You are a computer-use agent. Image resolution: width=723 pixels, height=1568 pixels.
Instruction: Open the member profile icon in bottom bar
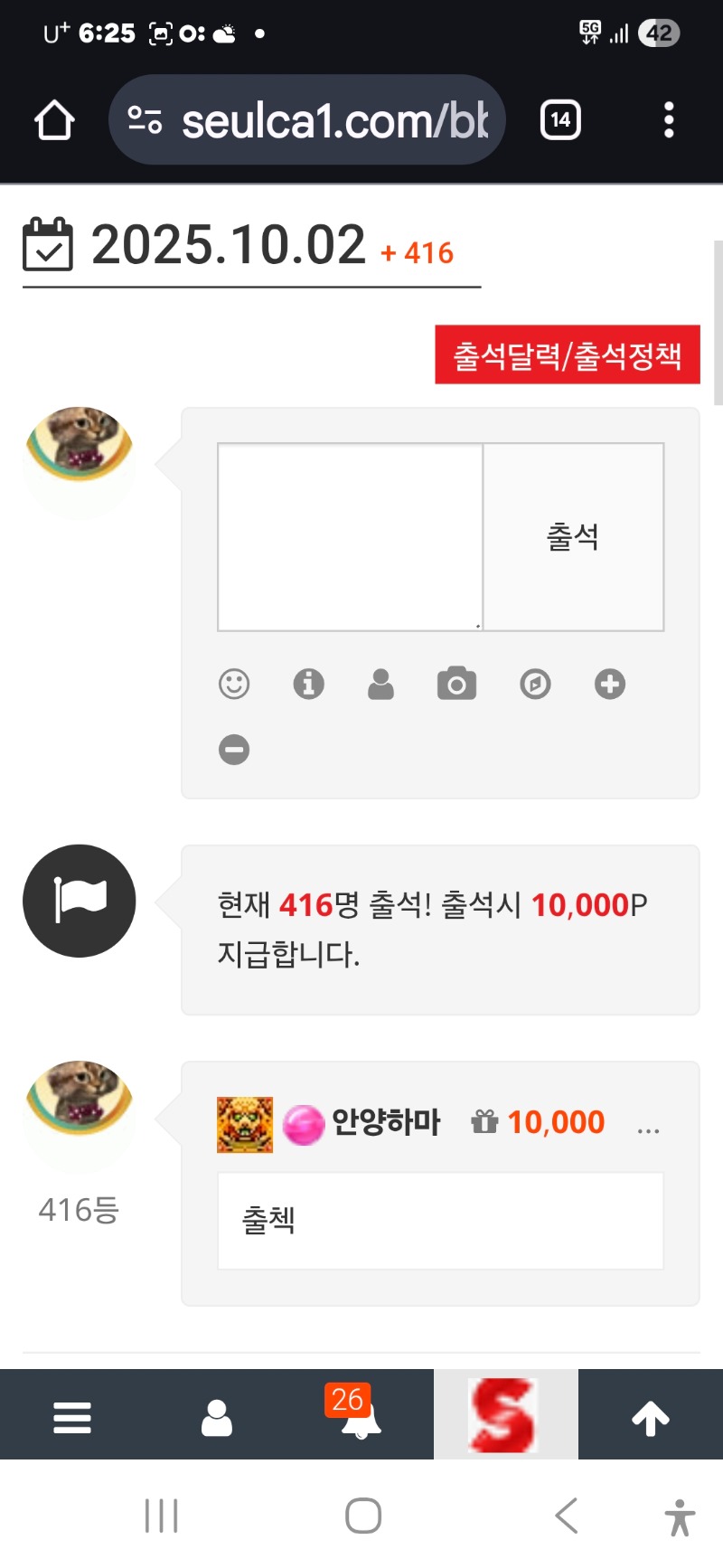pos(217,1417)
